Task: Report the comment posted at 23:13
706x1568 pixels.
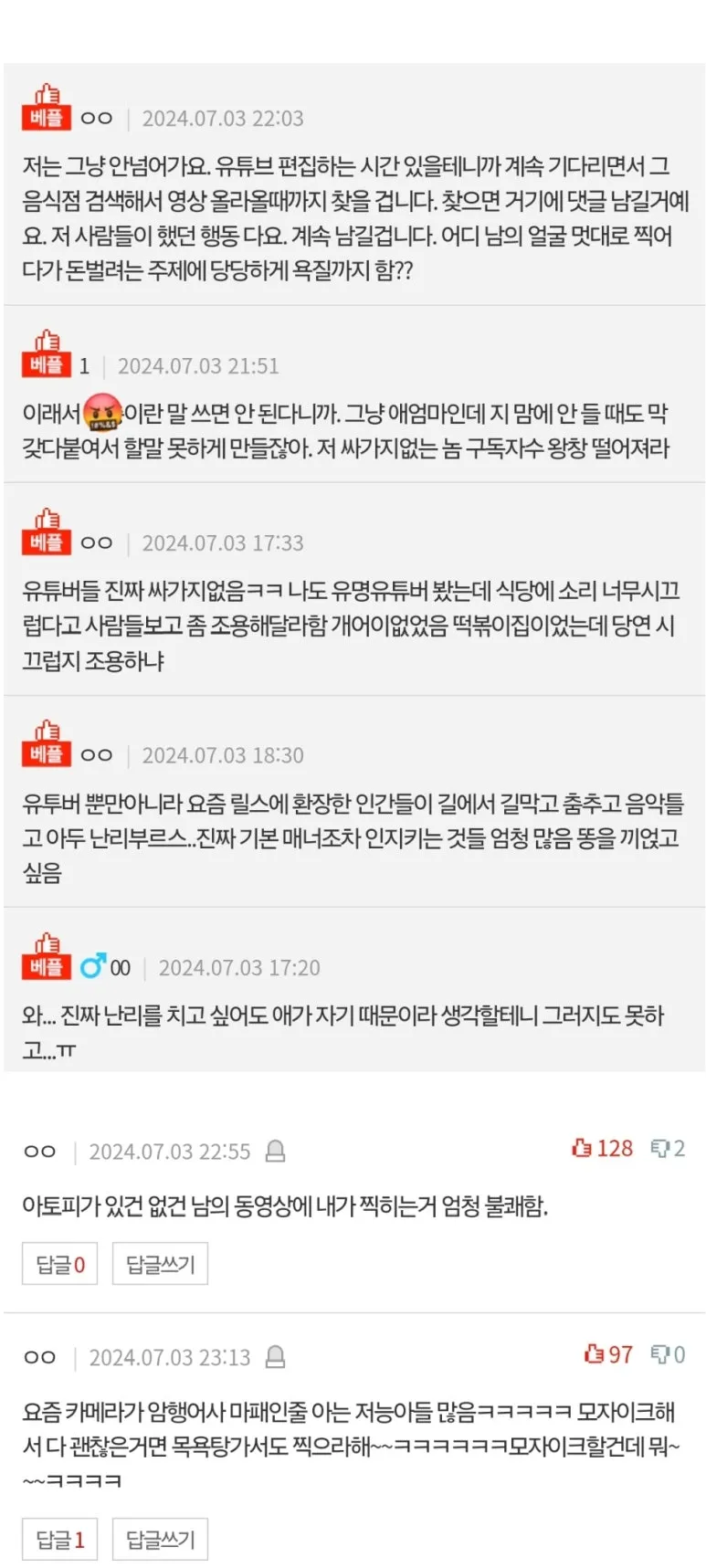Action: click(x=275, y=1358)
